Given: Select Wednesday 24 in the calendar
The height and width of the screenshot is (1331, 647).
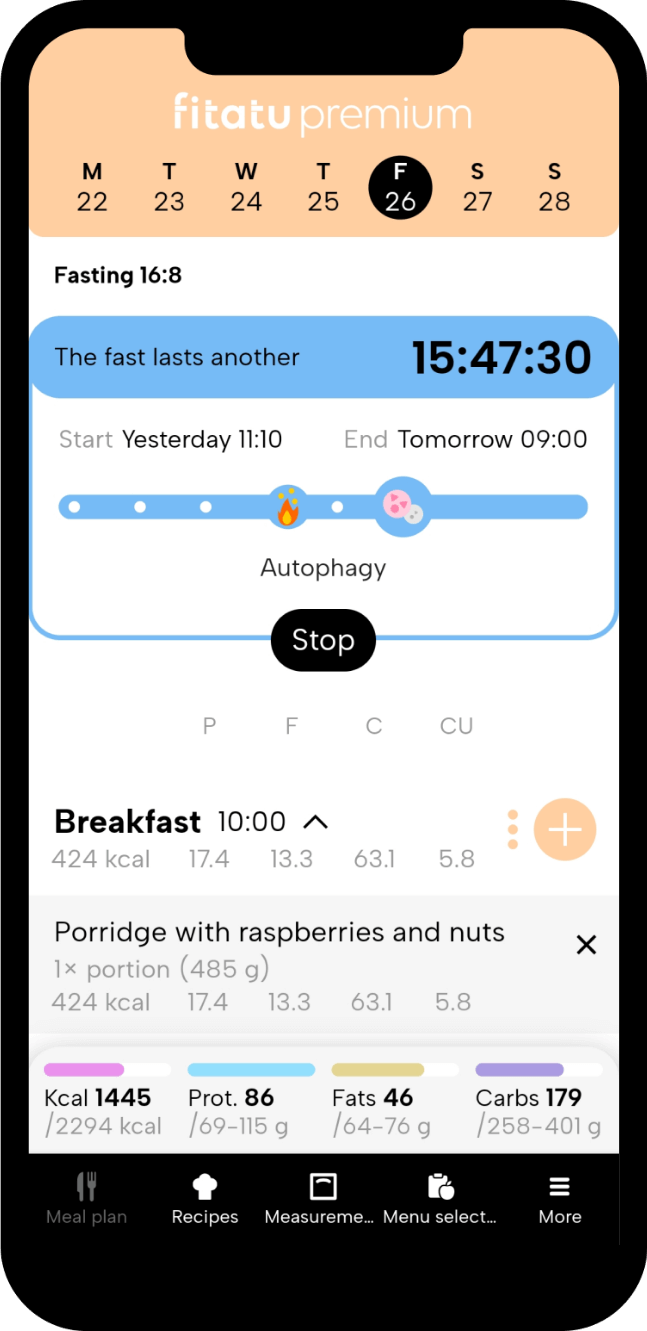Looking at the screenshot, I should [x=246, y=187].
